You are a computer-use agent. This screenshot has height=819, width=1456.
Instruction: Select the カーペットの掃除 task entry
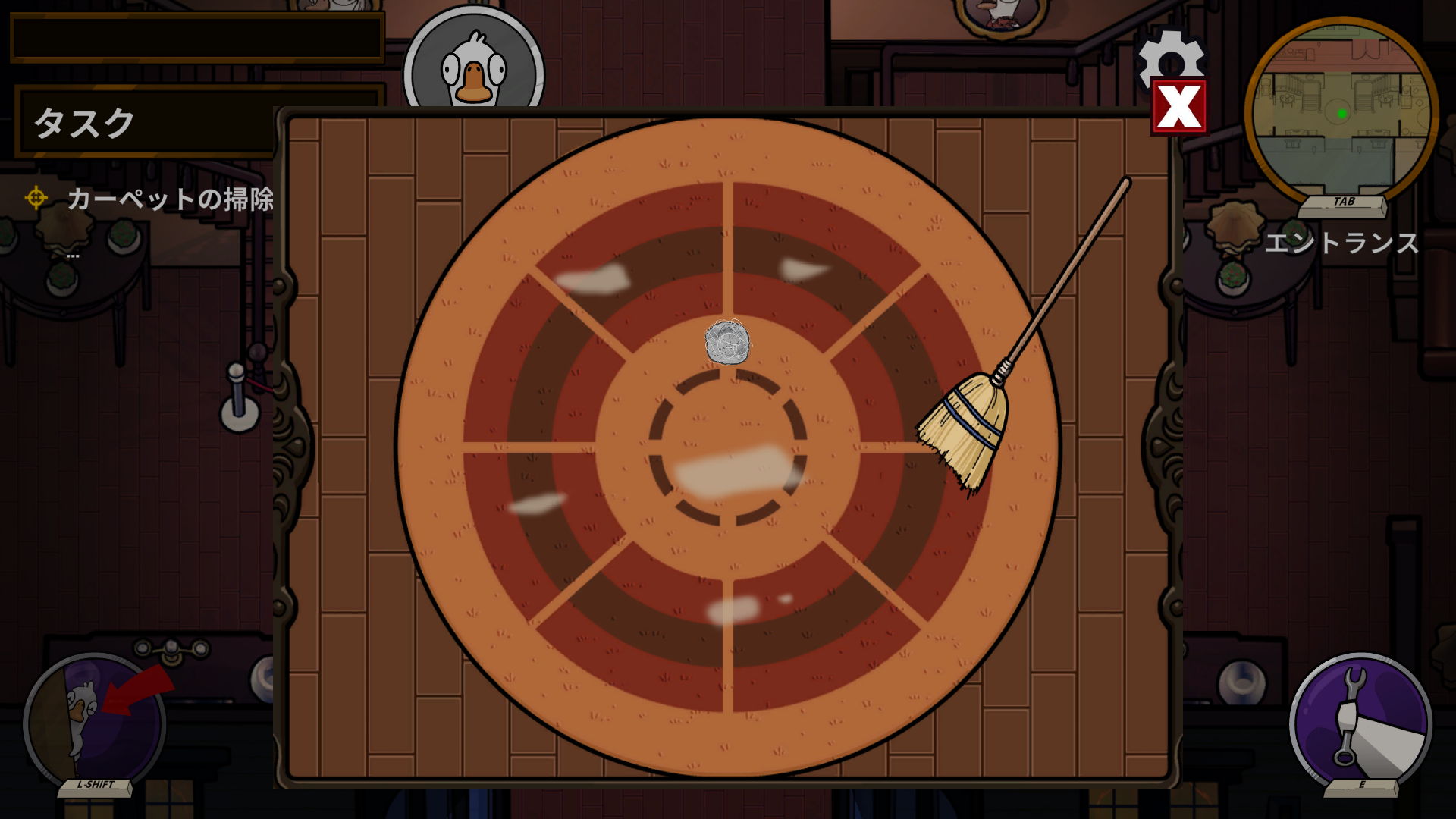pos(170,199)
